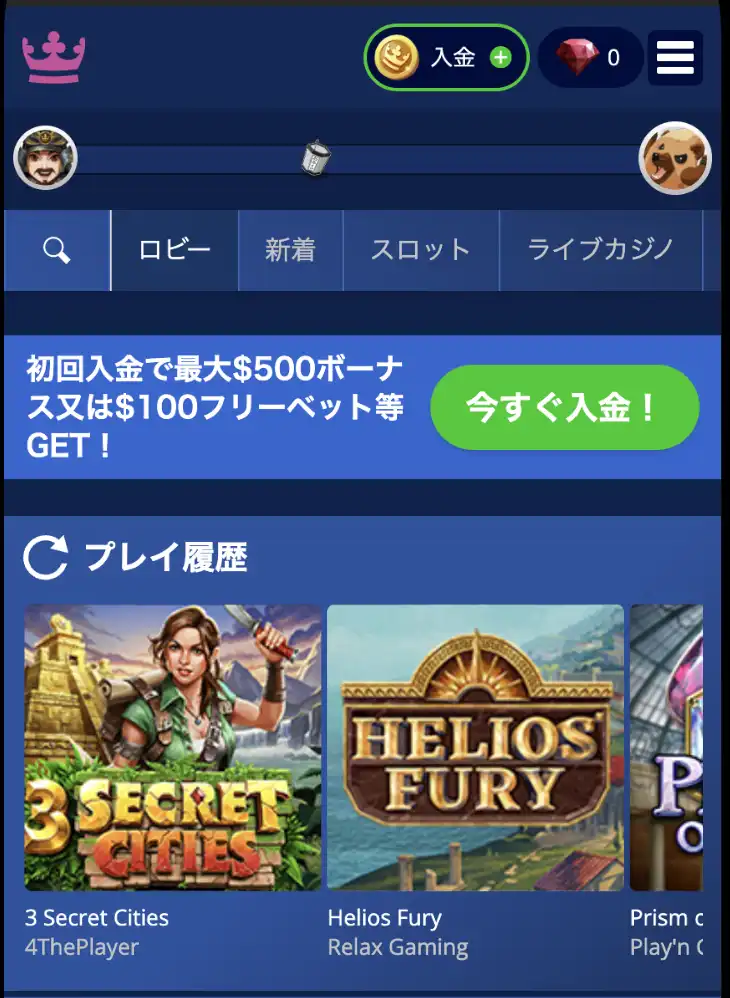Tap the 今すぐ入金！ button
Viewport: 730px width, 998px height.
pyautogui.click(x=564, y=407)
